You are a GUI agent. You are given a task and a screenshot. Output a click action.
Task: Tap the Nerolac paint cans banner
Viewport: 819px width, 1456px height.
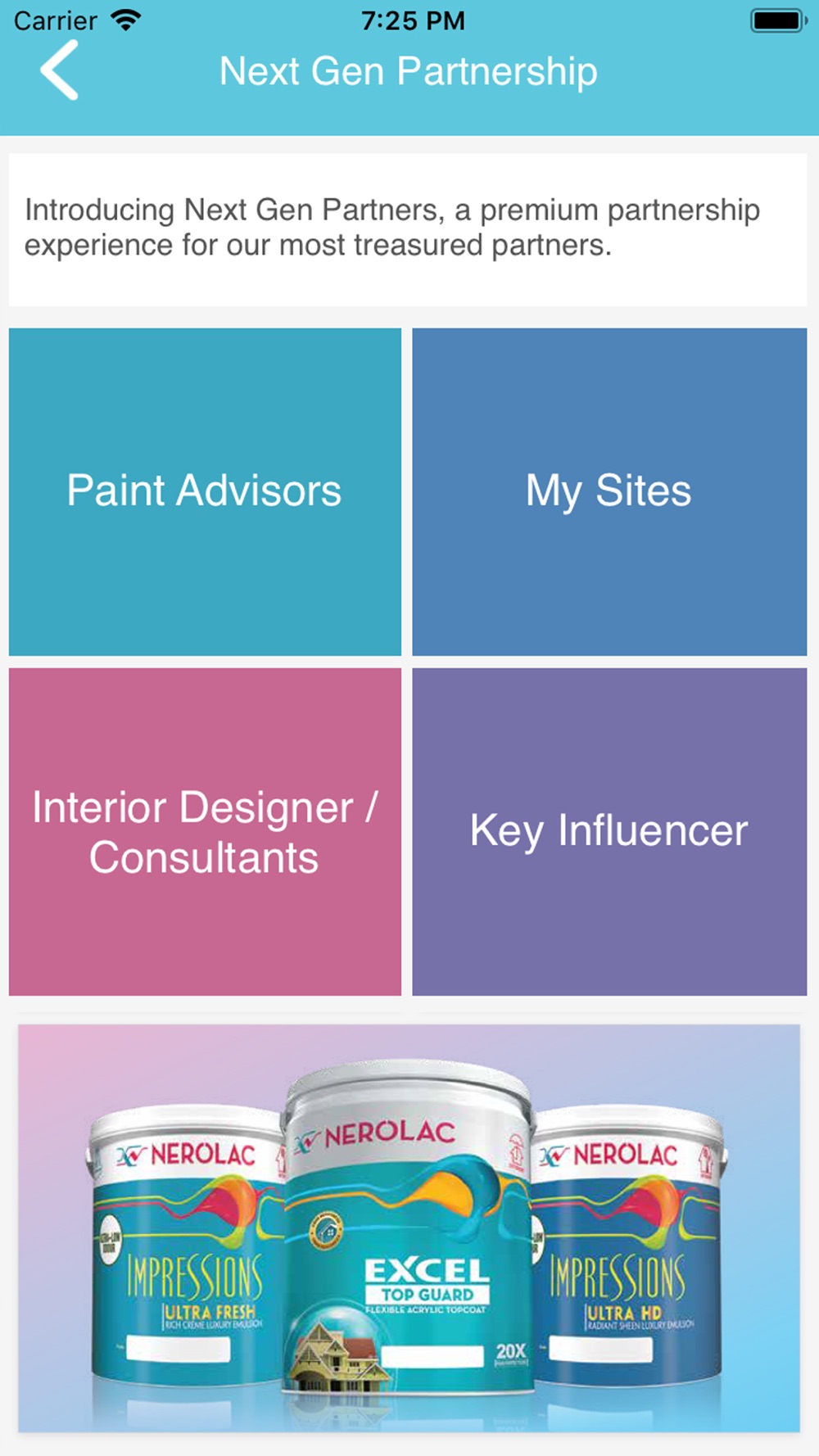[409, 1228]
